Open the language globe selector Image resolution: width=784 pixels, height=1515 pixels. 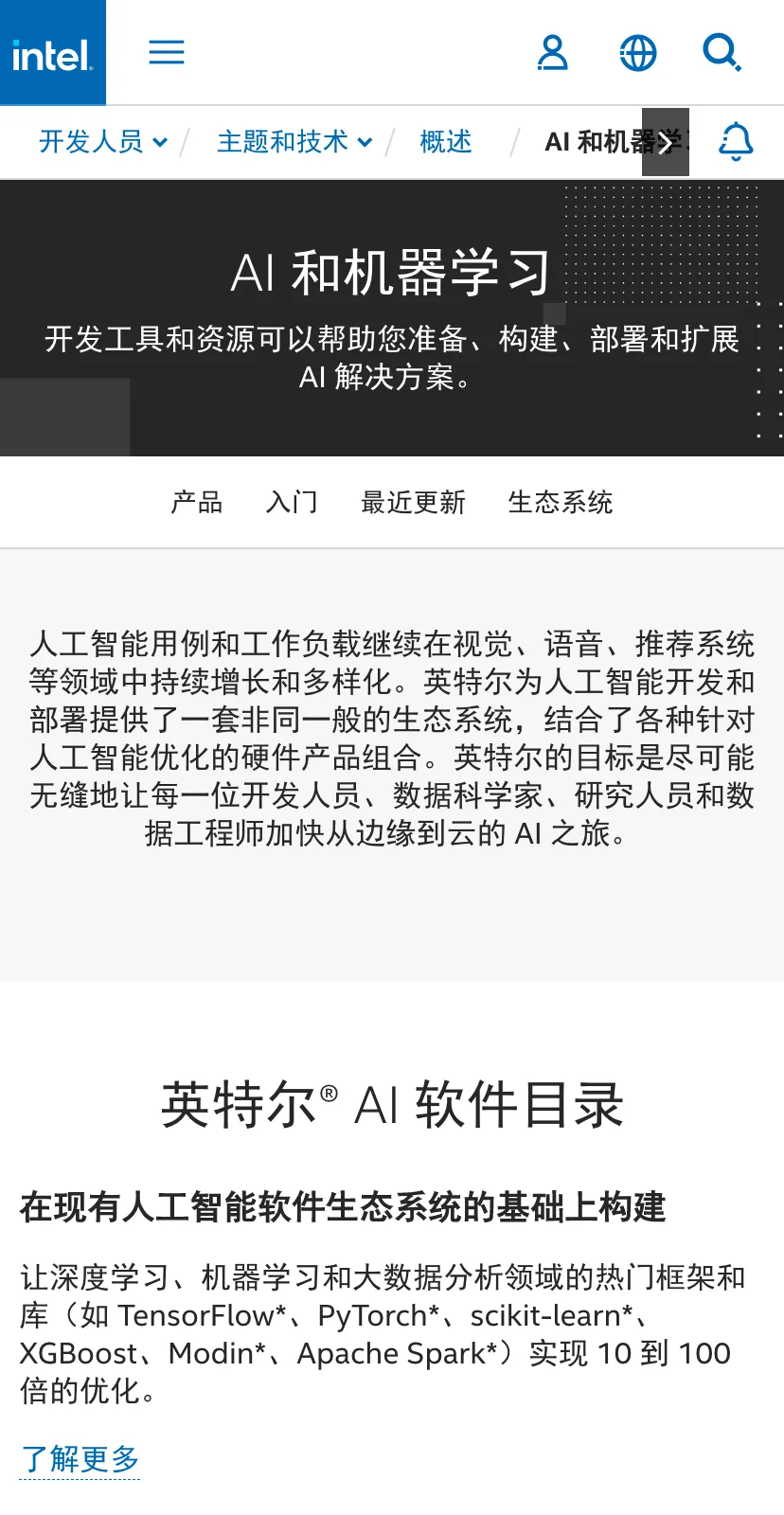pyautogui.click(x=637, y=53)
